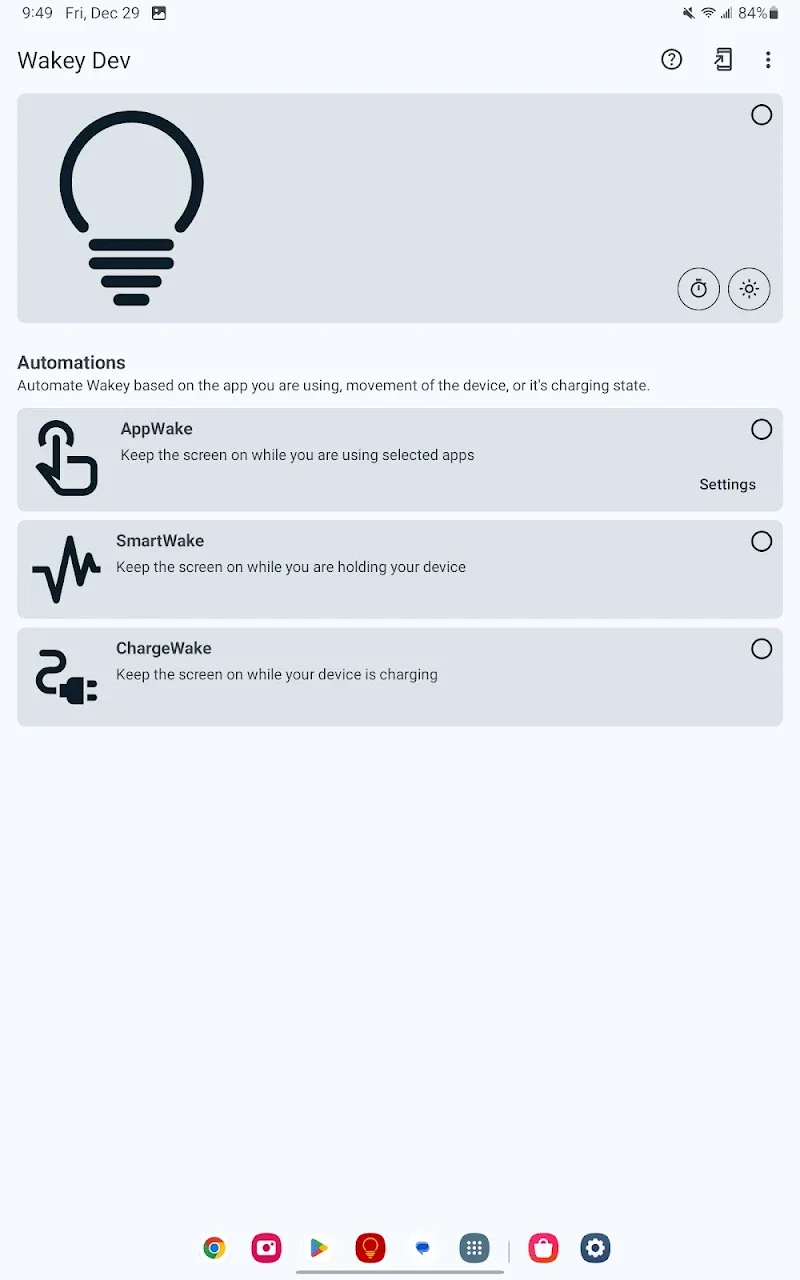Open device Settings gear in taskbar

tap(595, 1247)
